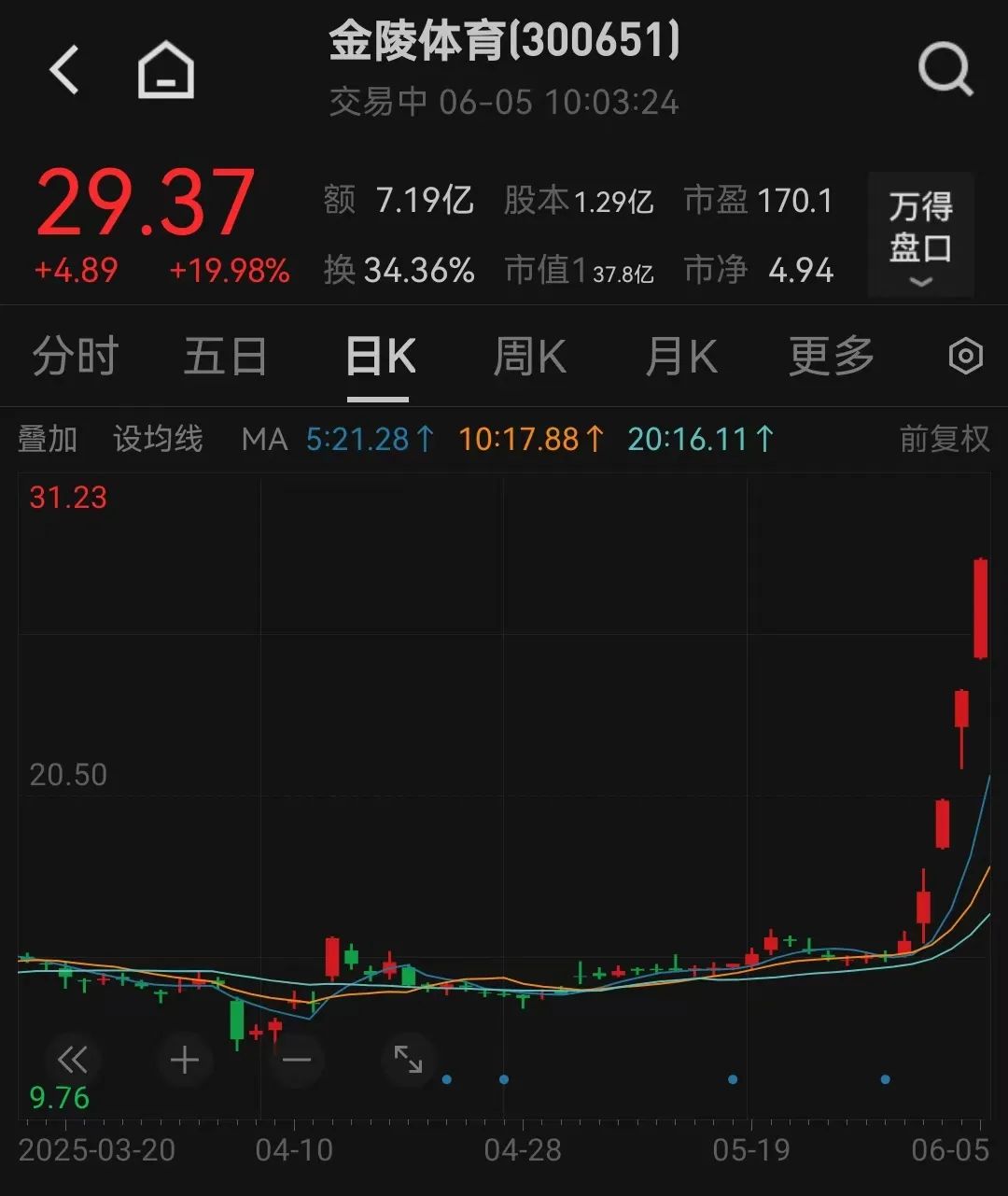Expand the 万得盘口 panel
The width and height of the screenshot is (1008, 1196).
pyautogui.click(x=920, y=235)
